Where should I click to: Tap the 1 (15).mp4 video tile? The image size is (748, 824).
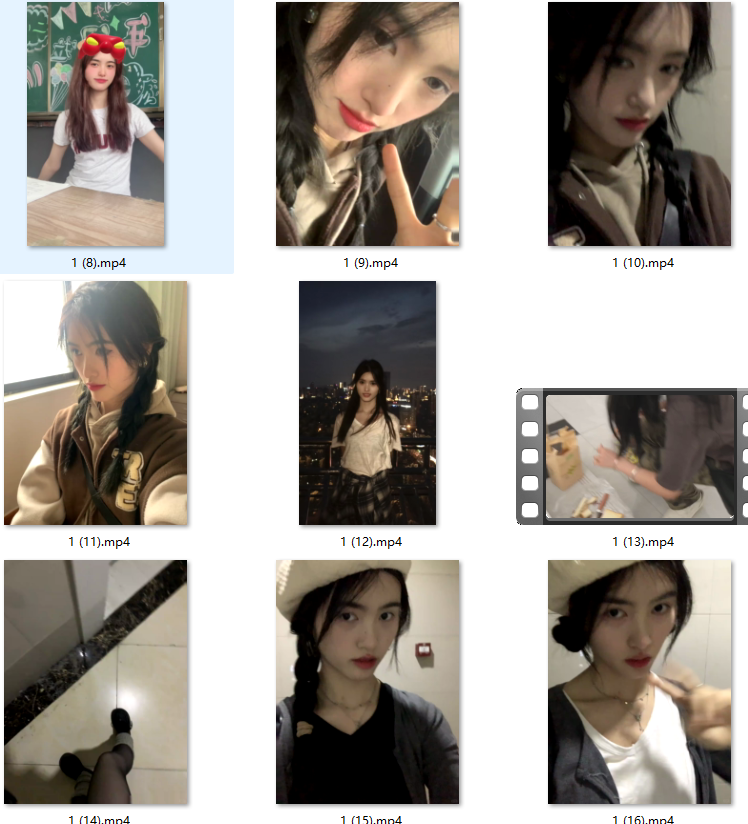[x=367, y=682]
